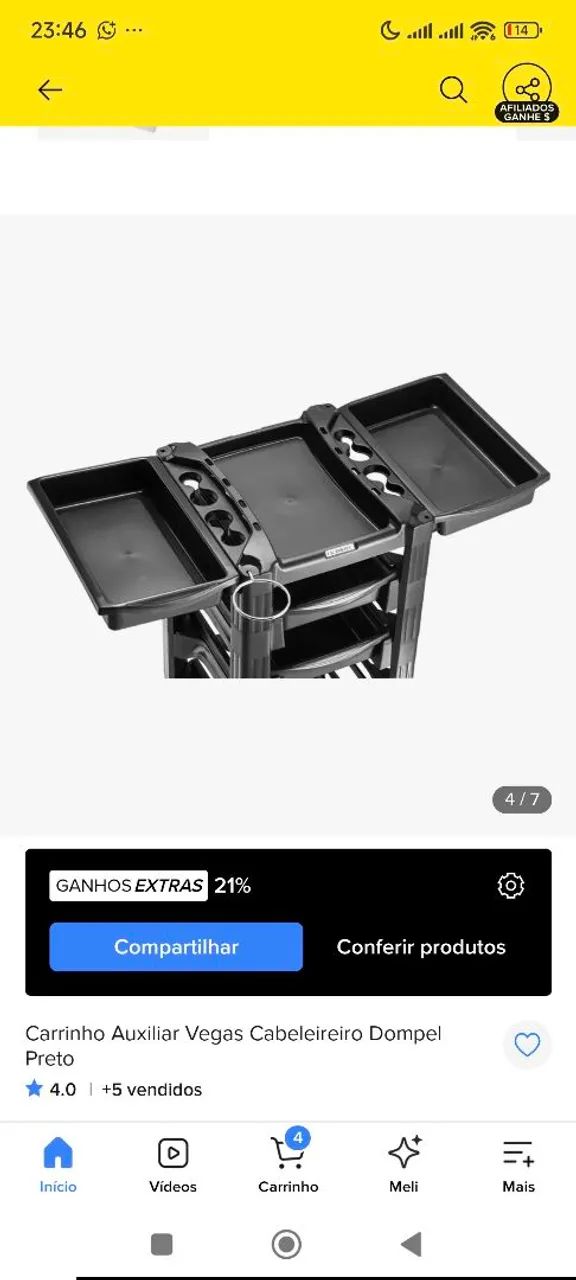Tap the Compartilhar button
Image resolution: width=576 pixels, height=1280 pixels.
176,947
